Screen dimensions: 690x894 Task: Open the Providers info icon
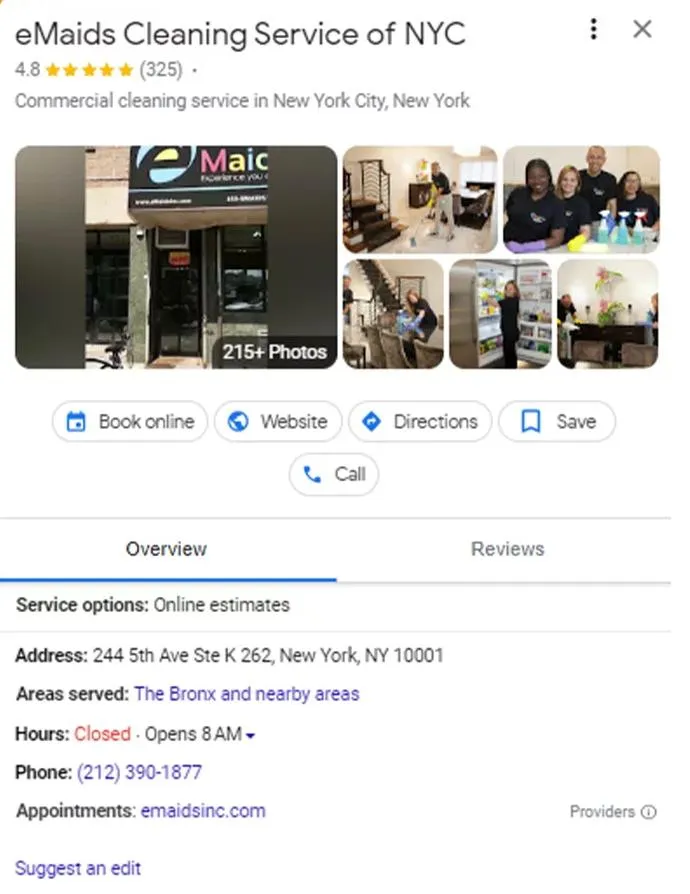pyautogui.click(x=648, y=812)
